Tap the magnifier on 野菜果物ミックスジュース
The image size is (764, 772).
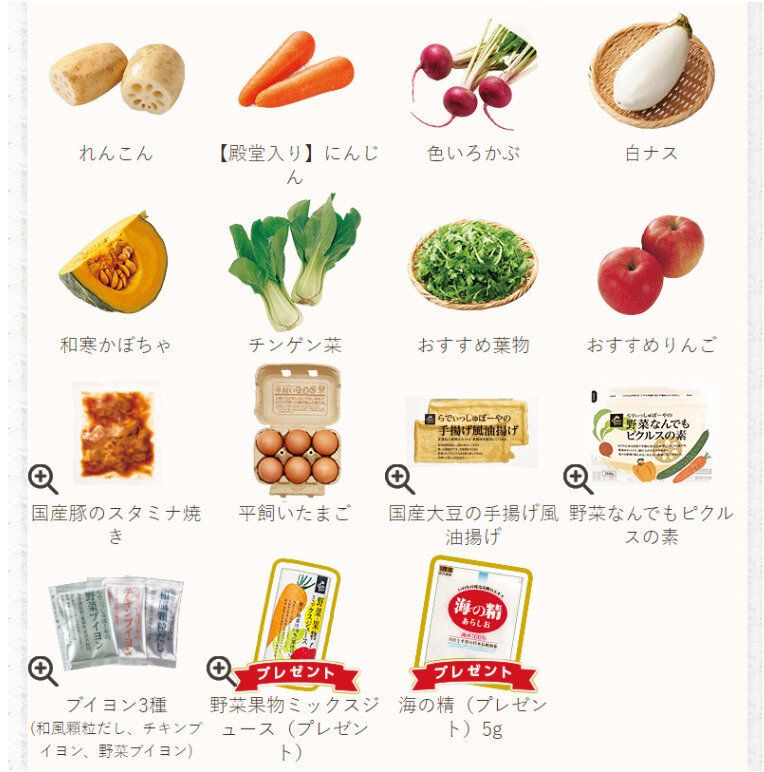[222, 670]
